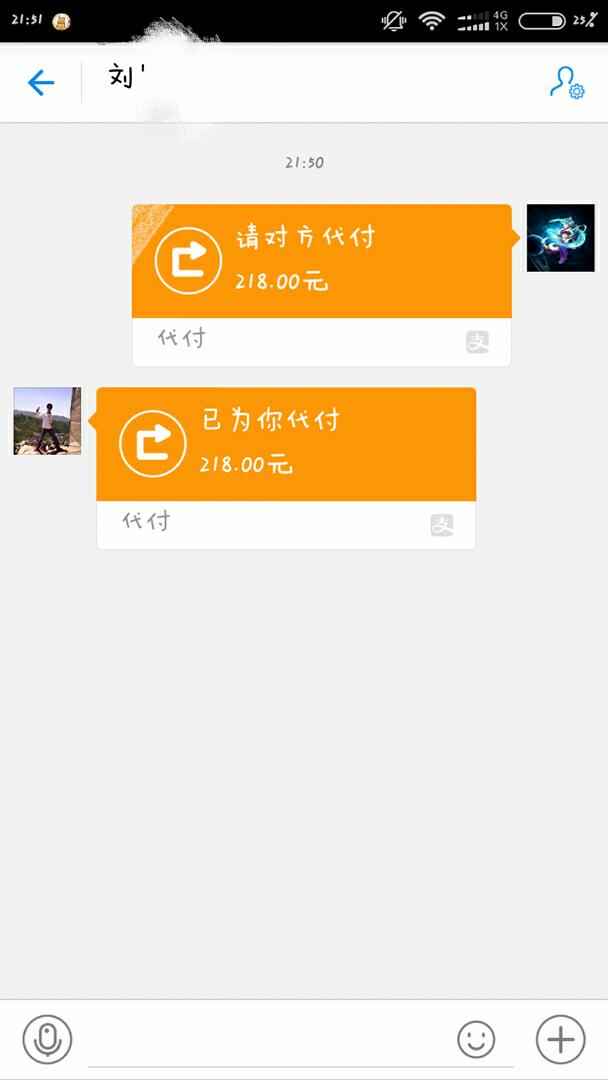Go back using the blue arrow

[x=41, y=82]
